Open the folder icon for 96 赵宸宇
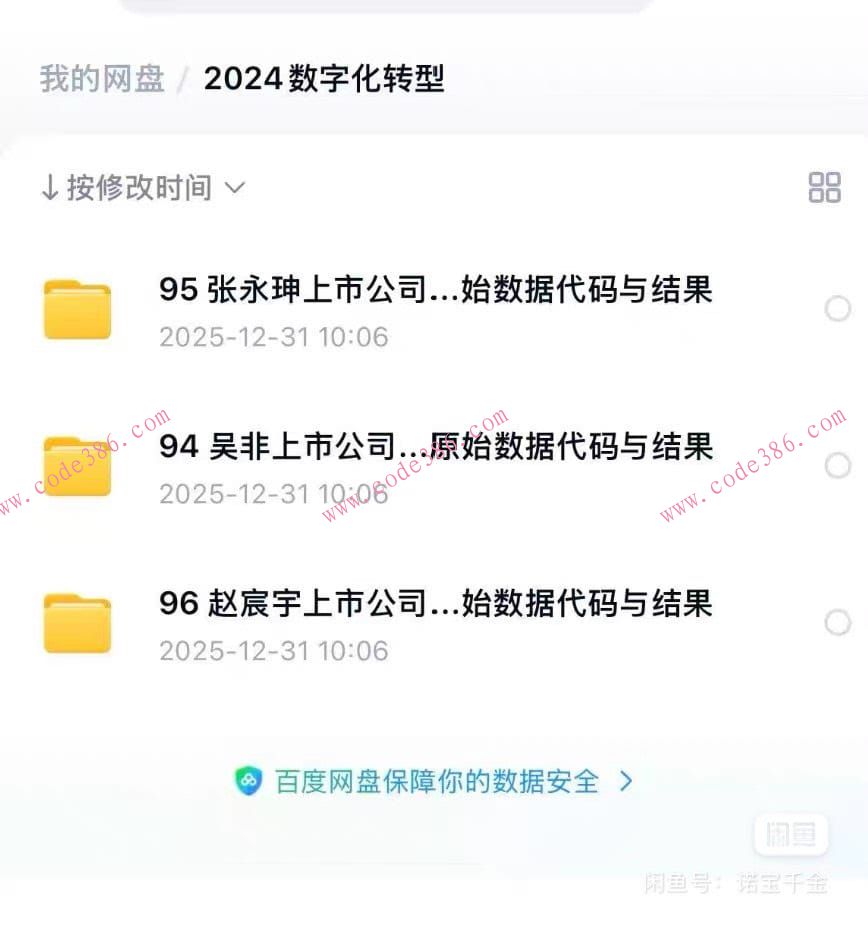868x928 pixels. click(x=77, y=622)
